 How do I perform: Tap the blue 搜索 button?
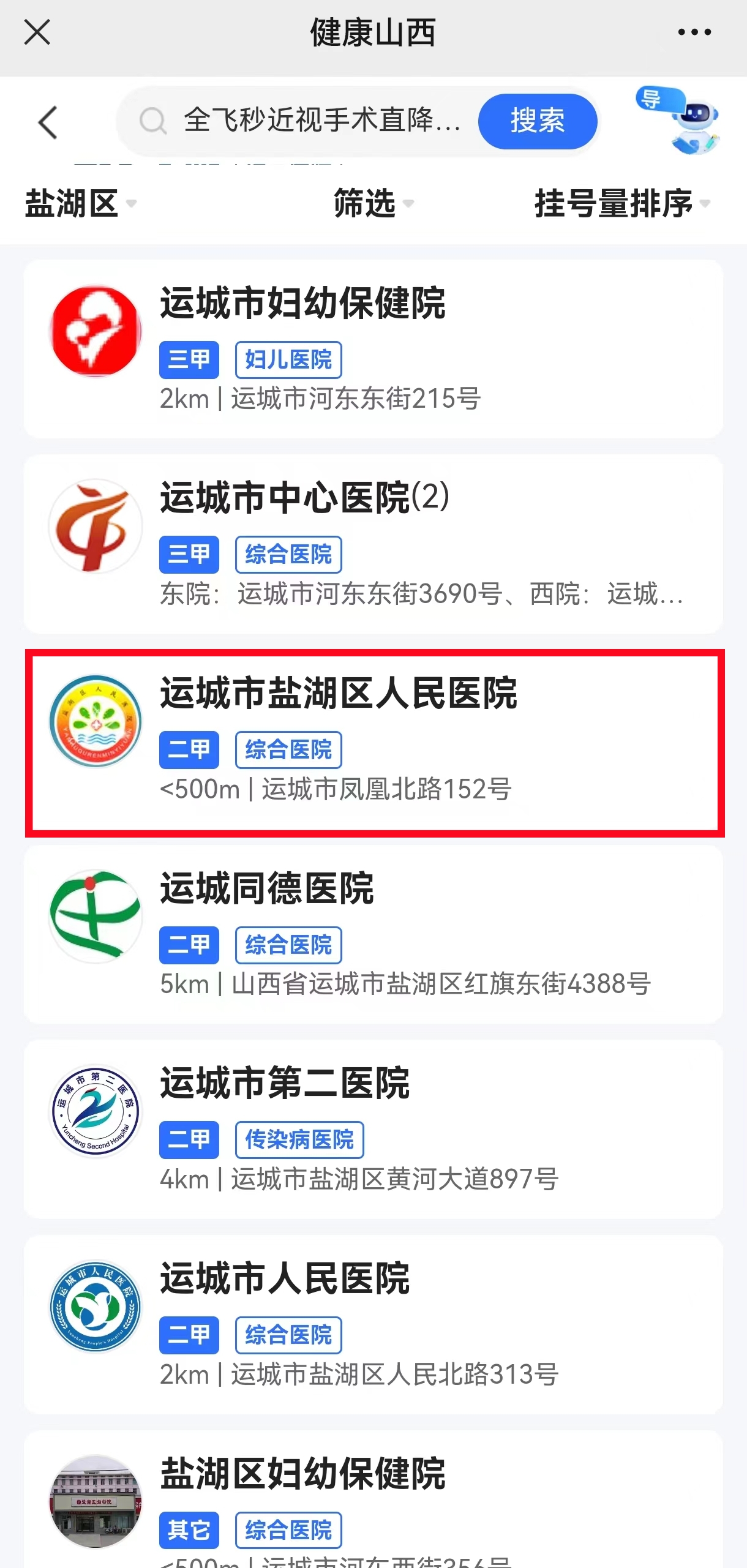(x=537, y=121)
